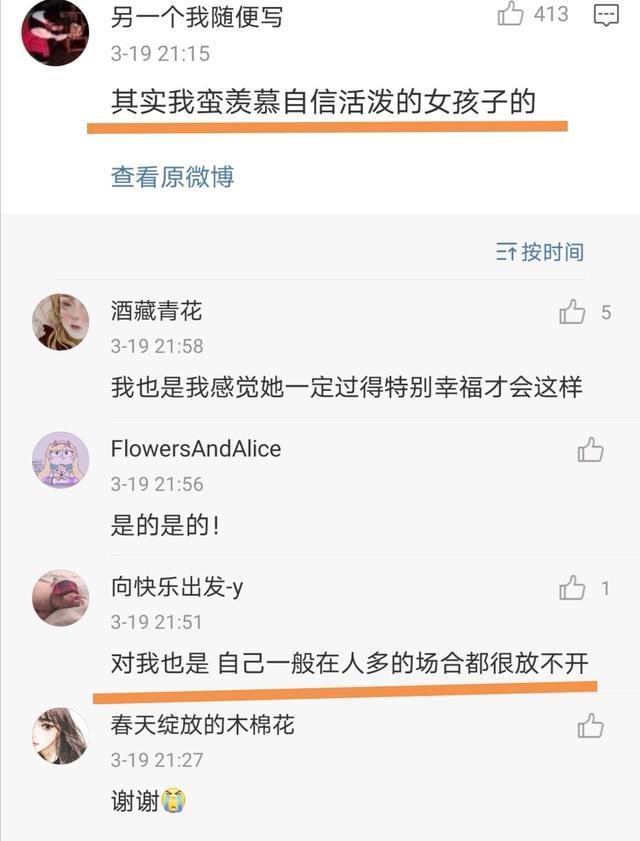Like the comment by 另一个我随便写

pos(511,14)
